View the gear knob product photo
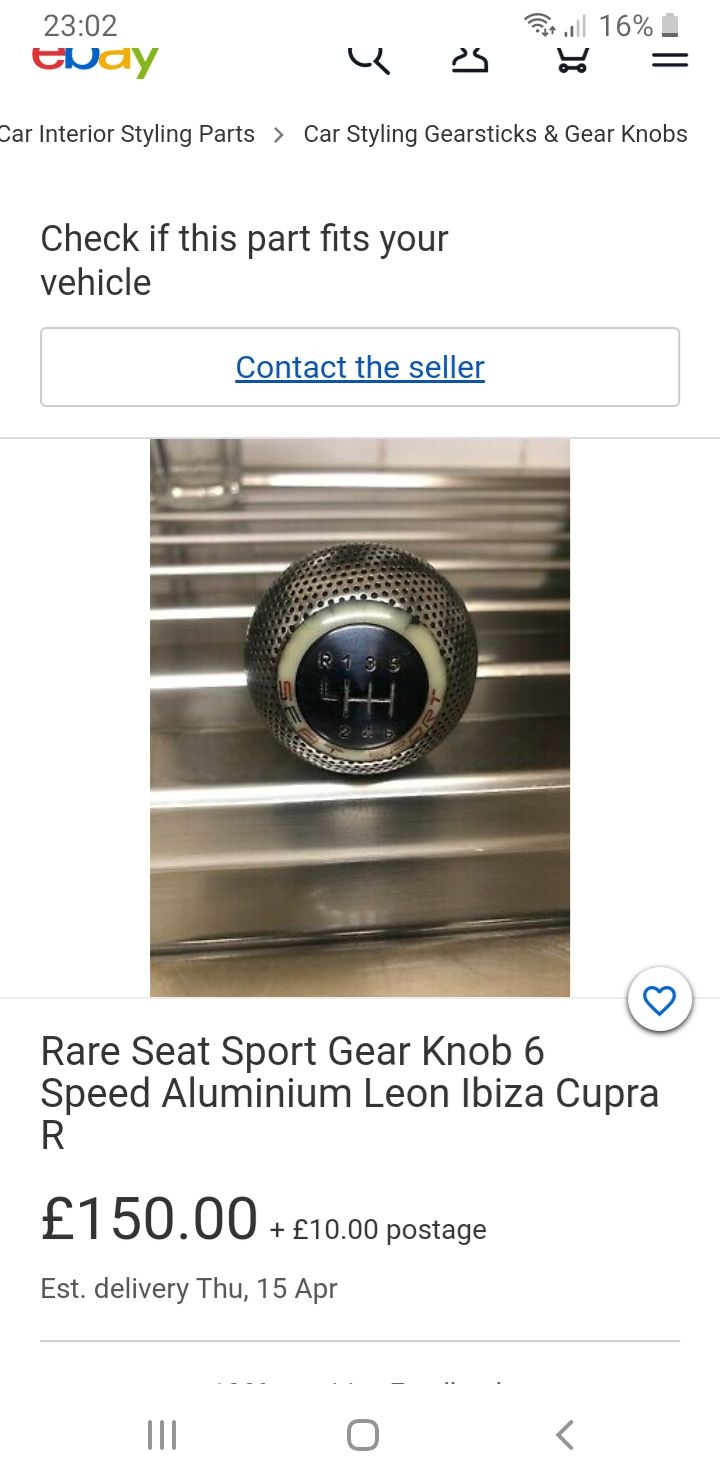Screen dimensions: 720x1480 tap(360, 717)
